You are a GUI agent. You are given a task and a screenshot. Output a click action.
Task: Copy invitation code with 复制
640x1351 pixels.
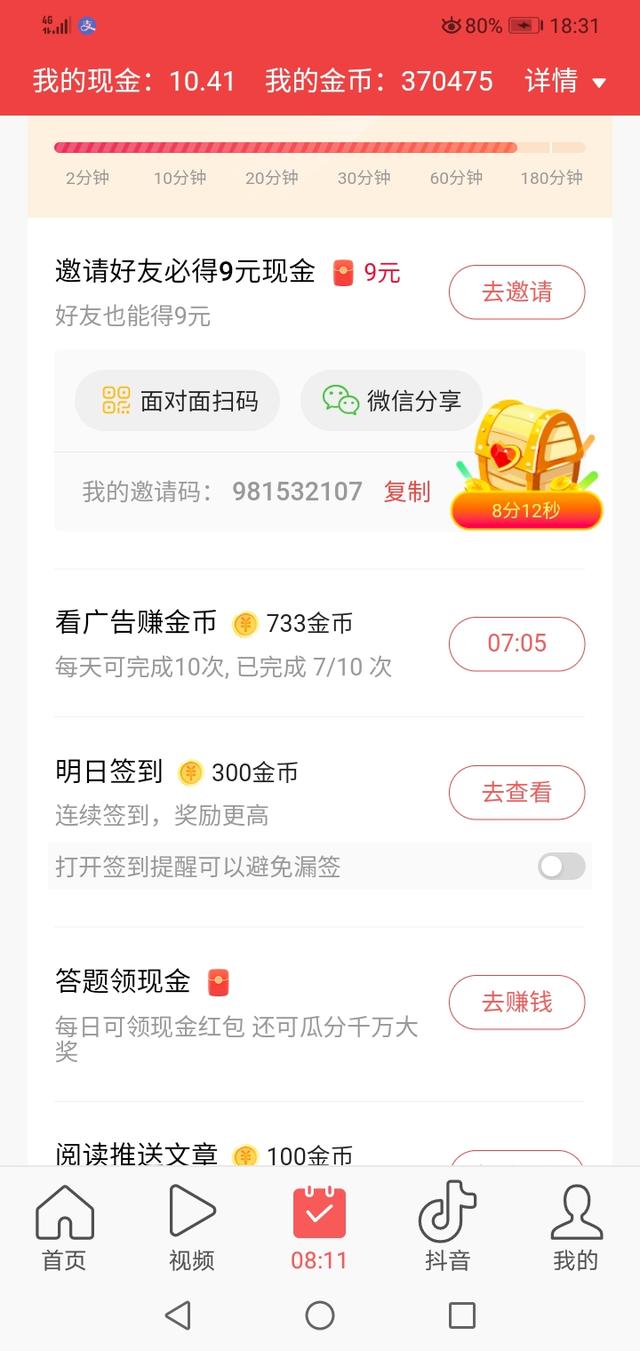pyautogui.click(x=407, y=491)
